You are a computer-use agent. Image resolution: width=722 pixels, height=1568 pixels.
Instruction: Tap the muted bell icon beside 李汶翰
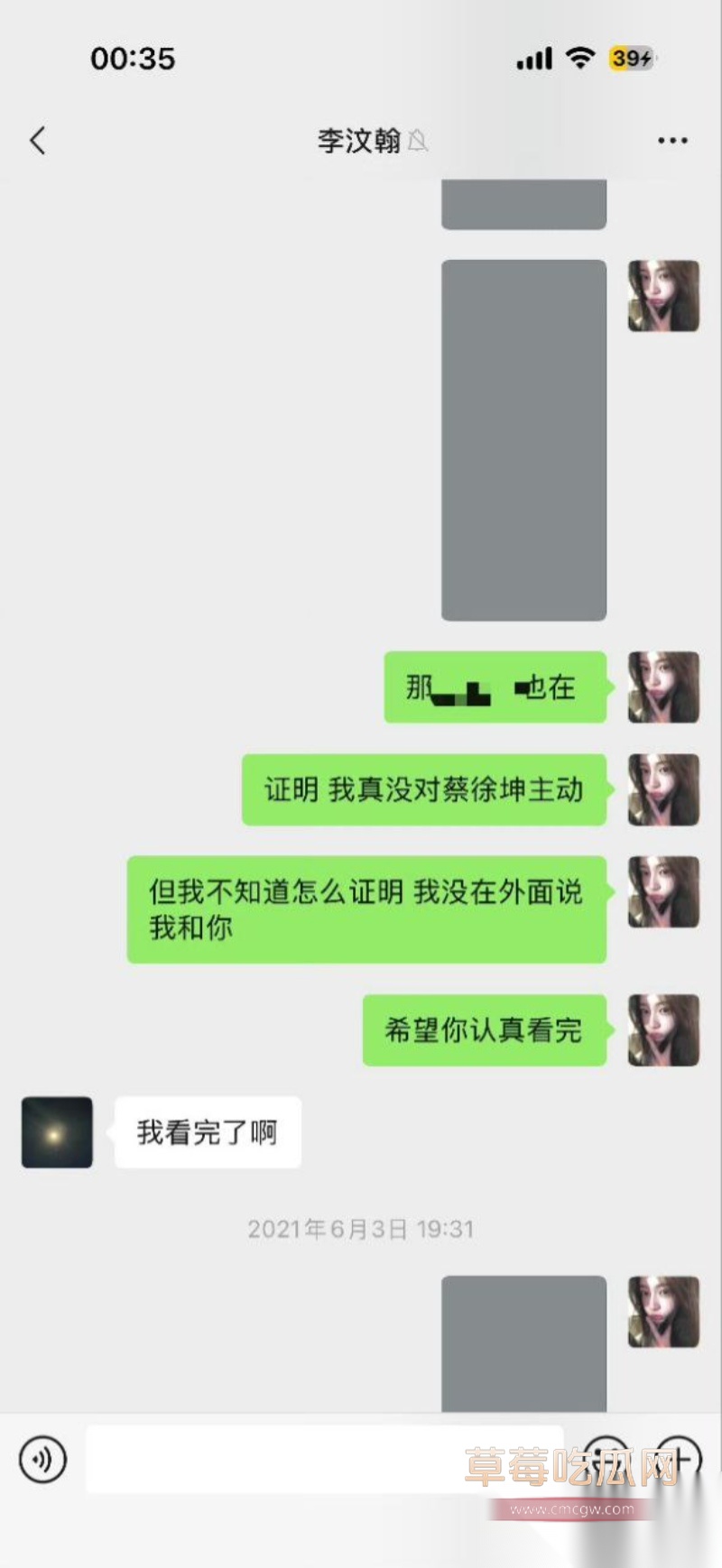[x=417, y=143]
